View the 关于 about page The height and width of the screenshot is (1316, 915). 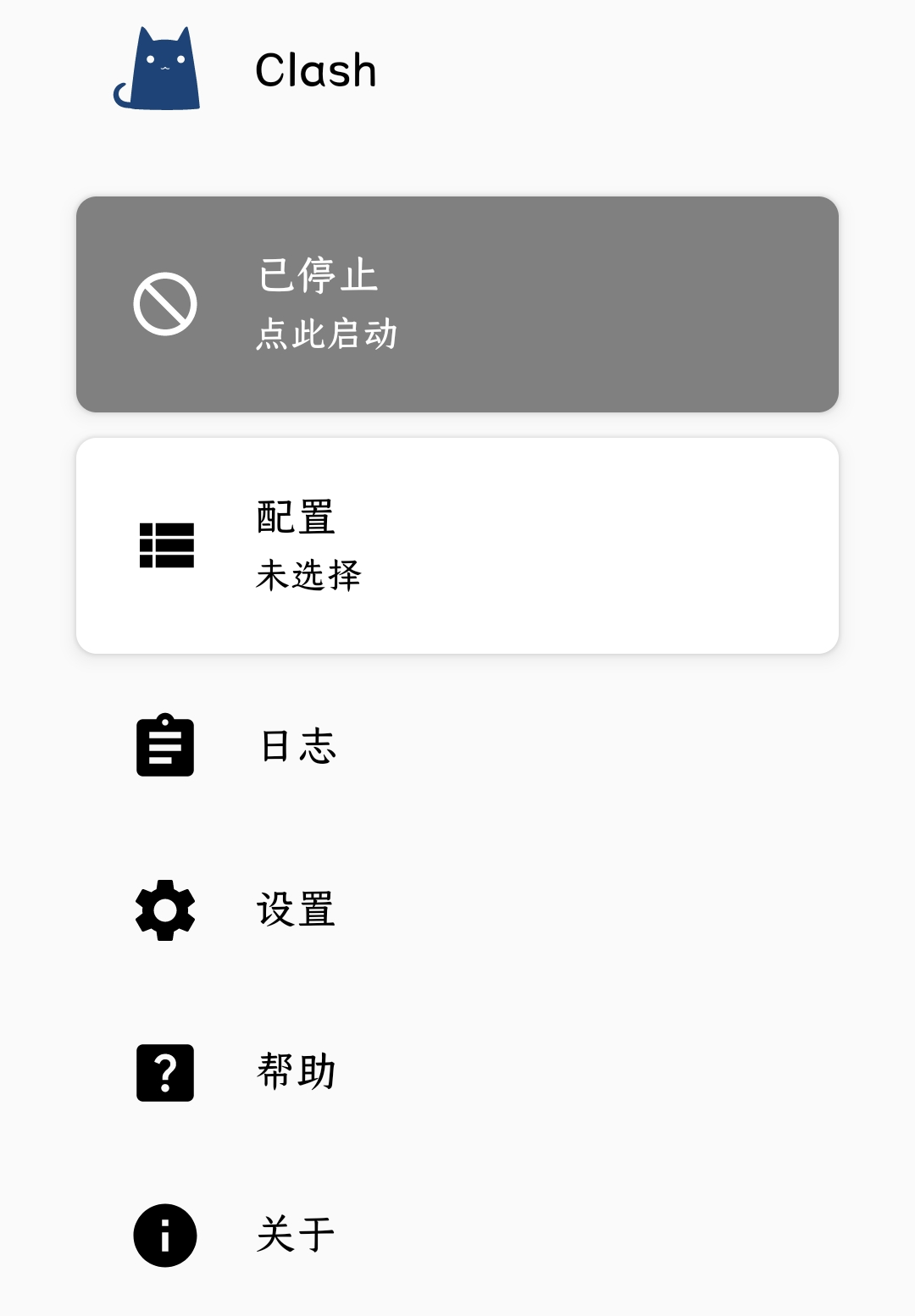457,1235
